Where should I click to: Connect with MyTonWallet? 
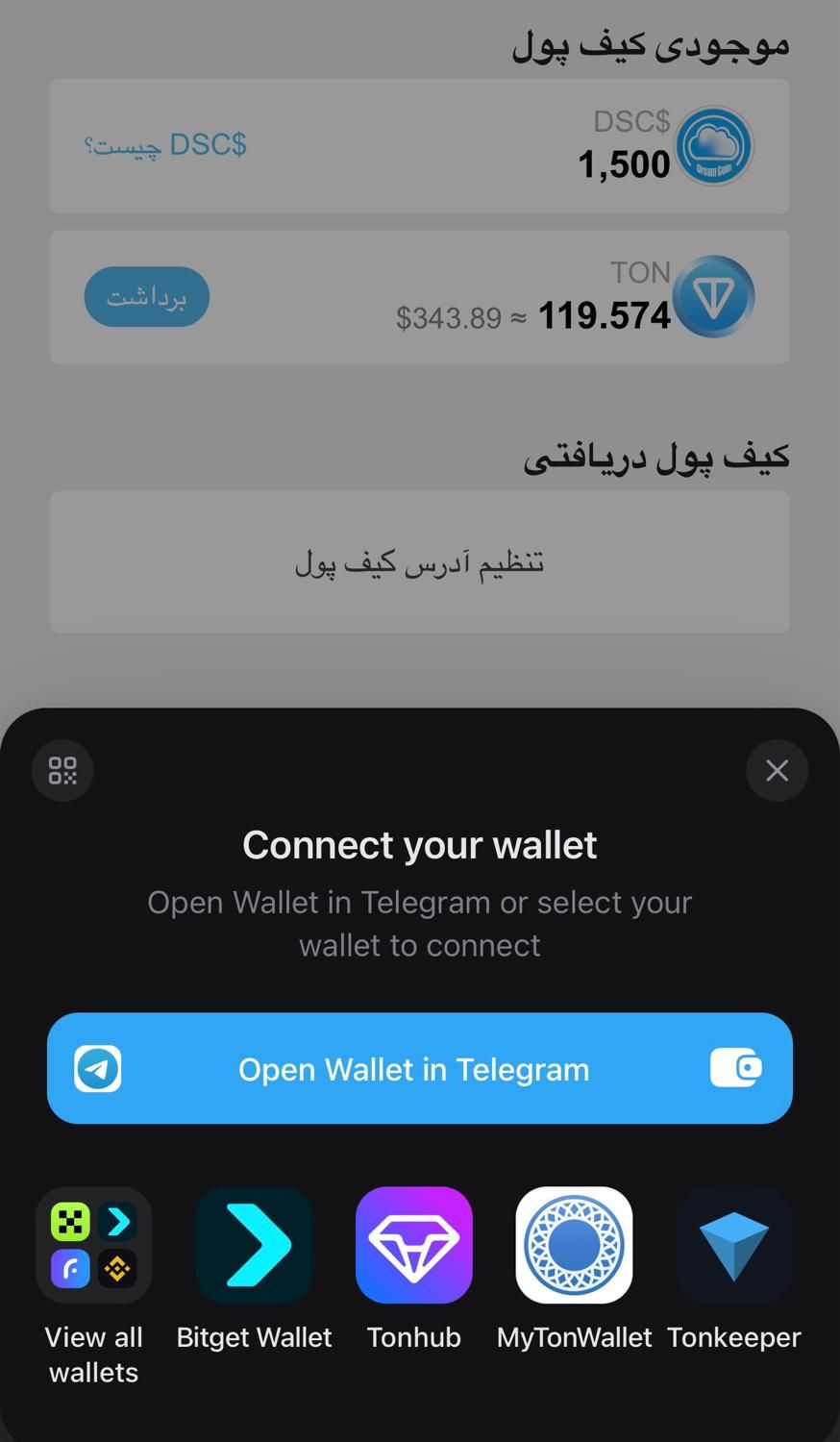574,1246
